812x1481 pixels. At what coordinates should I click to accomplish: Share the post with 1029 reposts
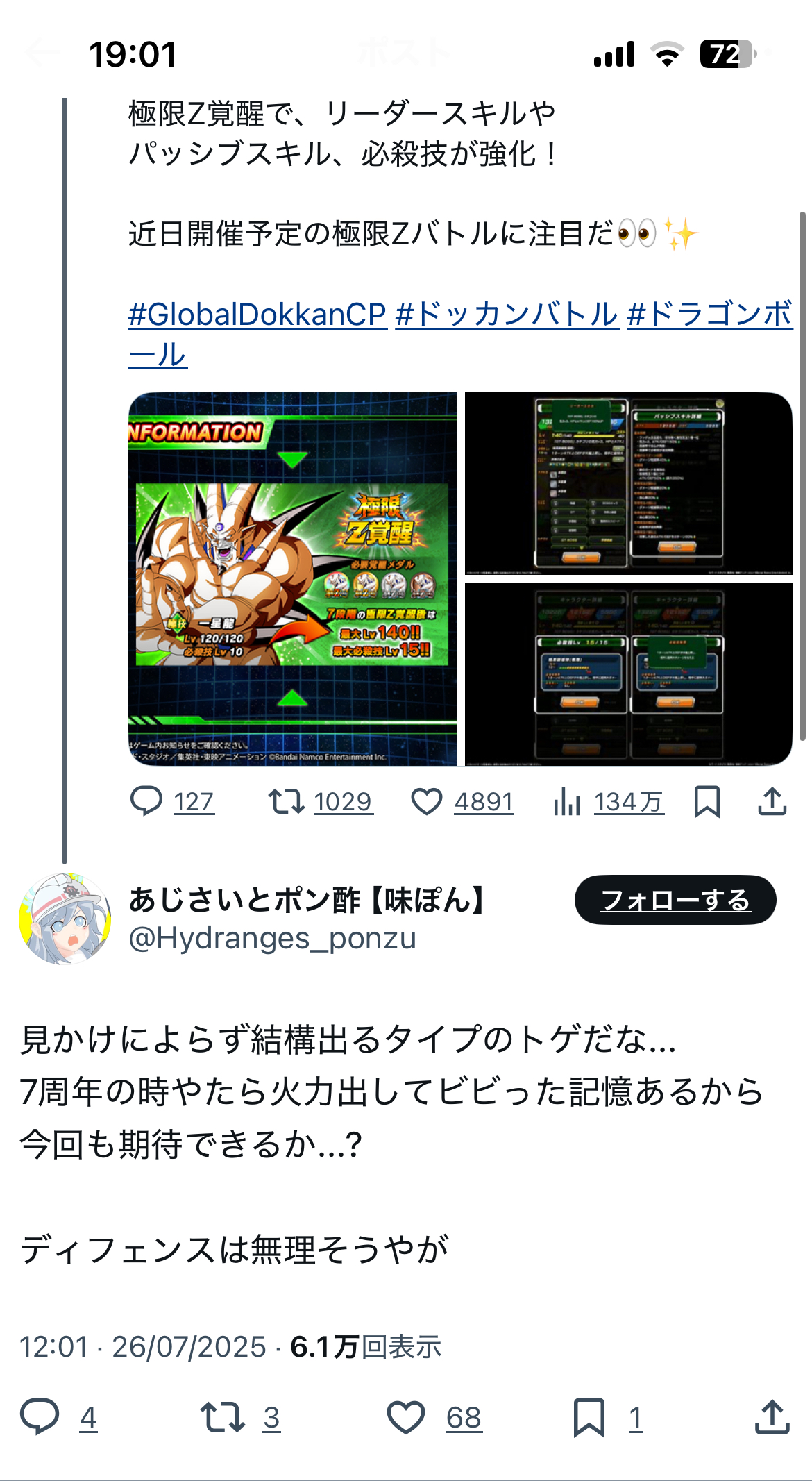point(772,801)
